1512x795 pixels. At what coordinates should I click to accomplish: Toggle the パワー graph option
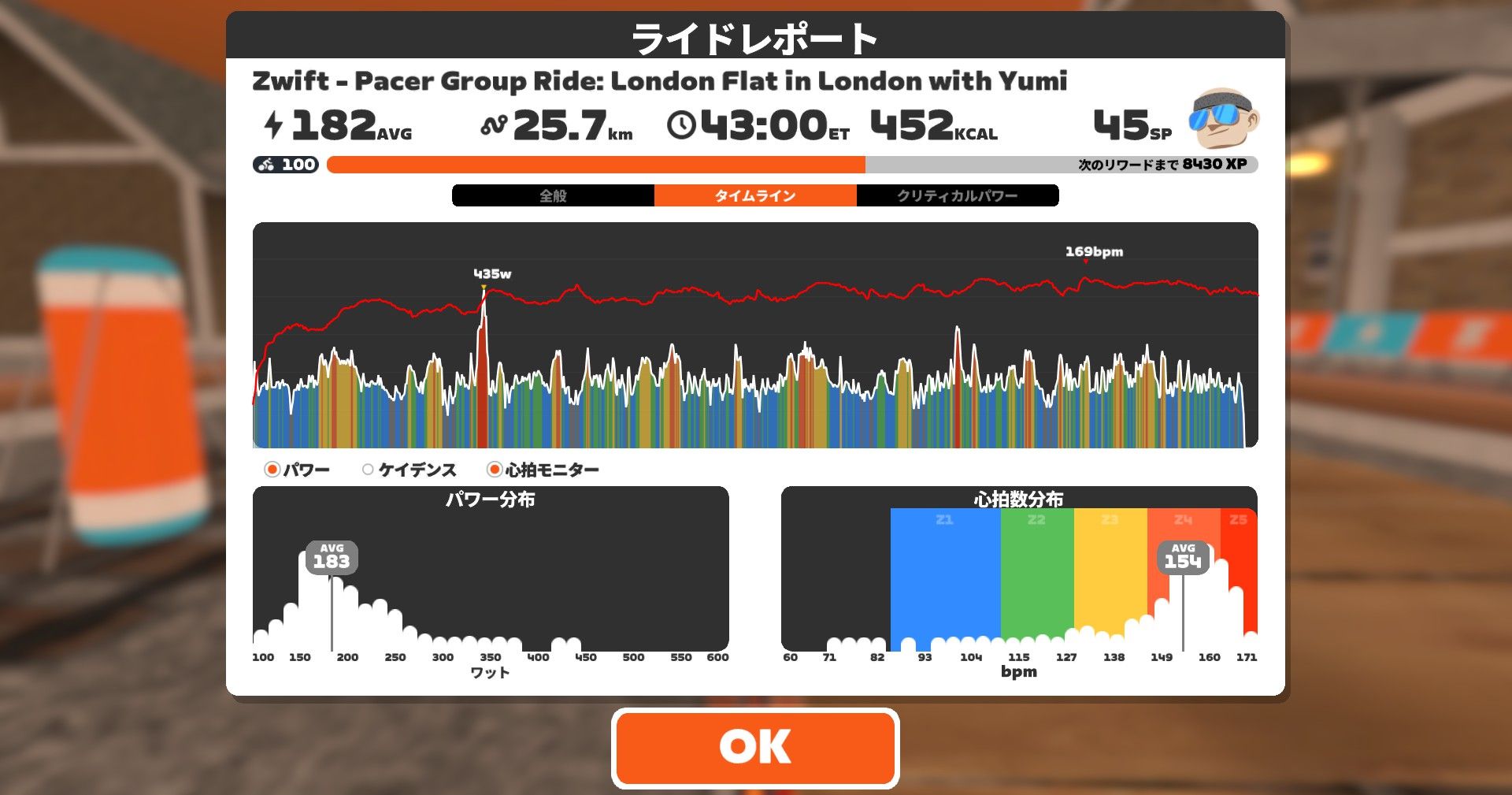pyautogui.click(x=272, y=470)
